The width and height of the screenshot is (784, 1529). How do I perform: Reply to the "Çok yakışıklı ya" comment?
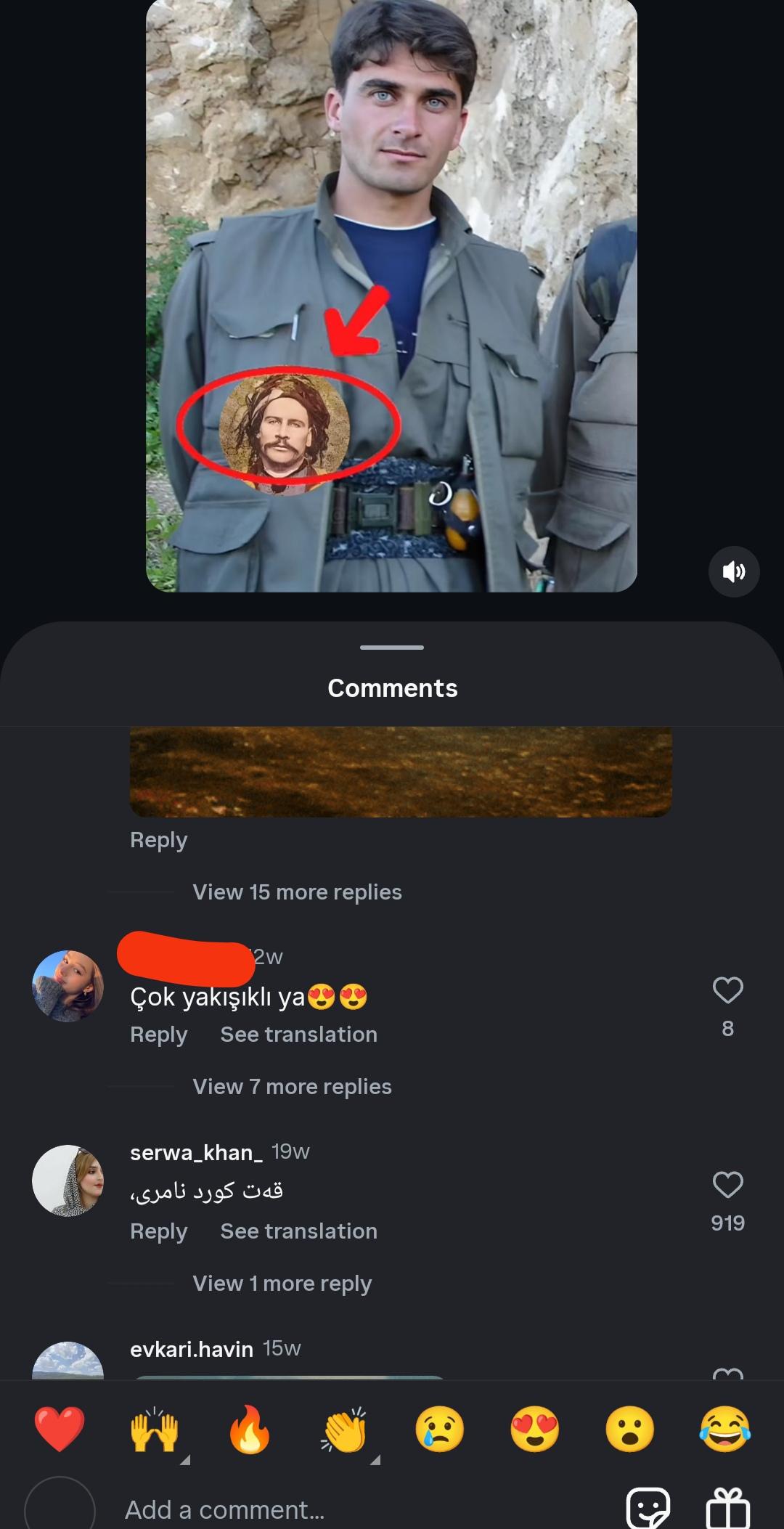158,1034
